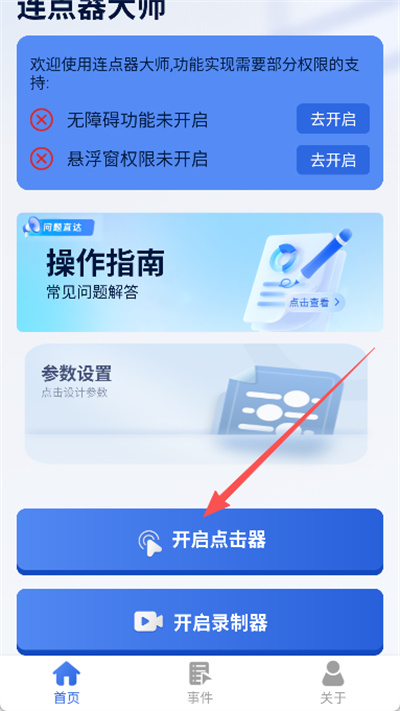Screen dimensions: 400x711
Task: Tap 去开启 next to 悬浮窗权限未开启
Action: click(333, 160)
